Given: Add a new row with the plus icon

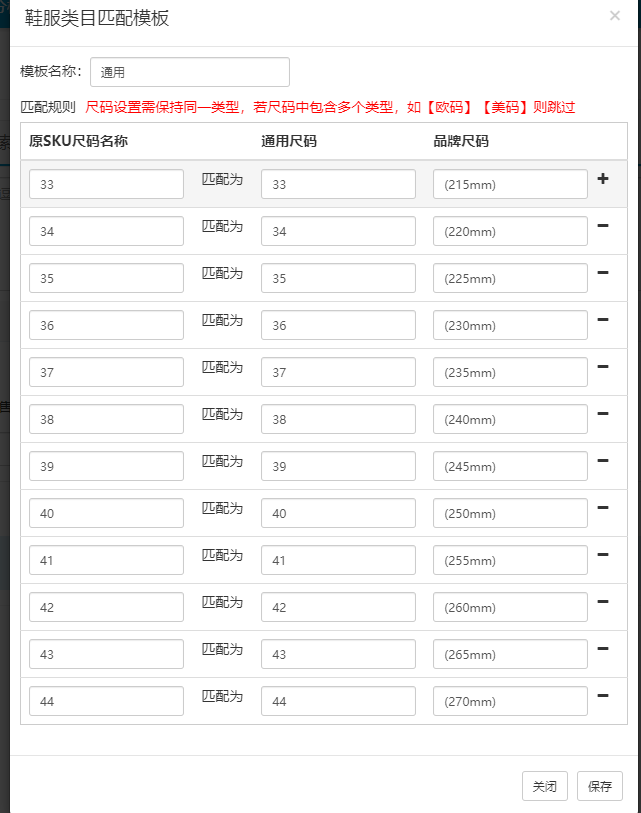Looking at the screenshot, I should point(603,179).
